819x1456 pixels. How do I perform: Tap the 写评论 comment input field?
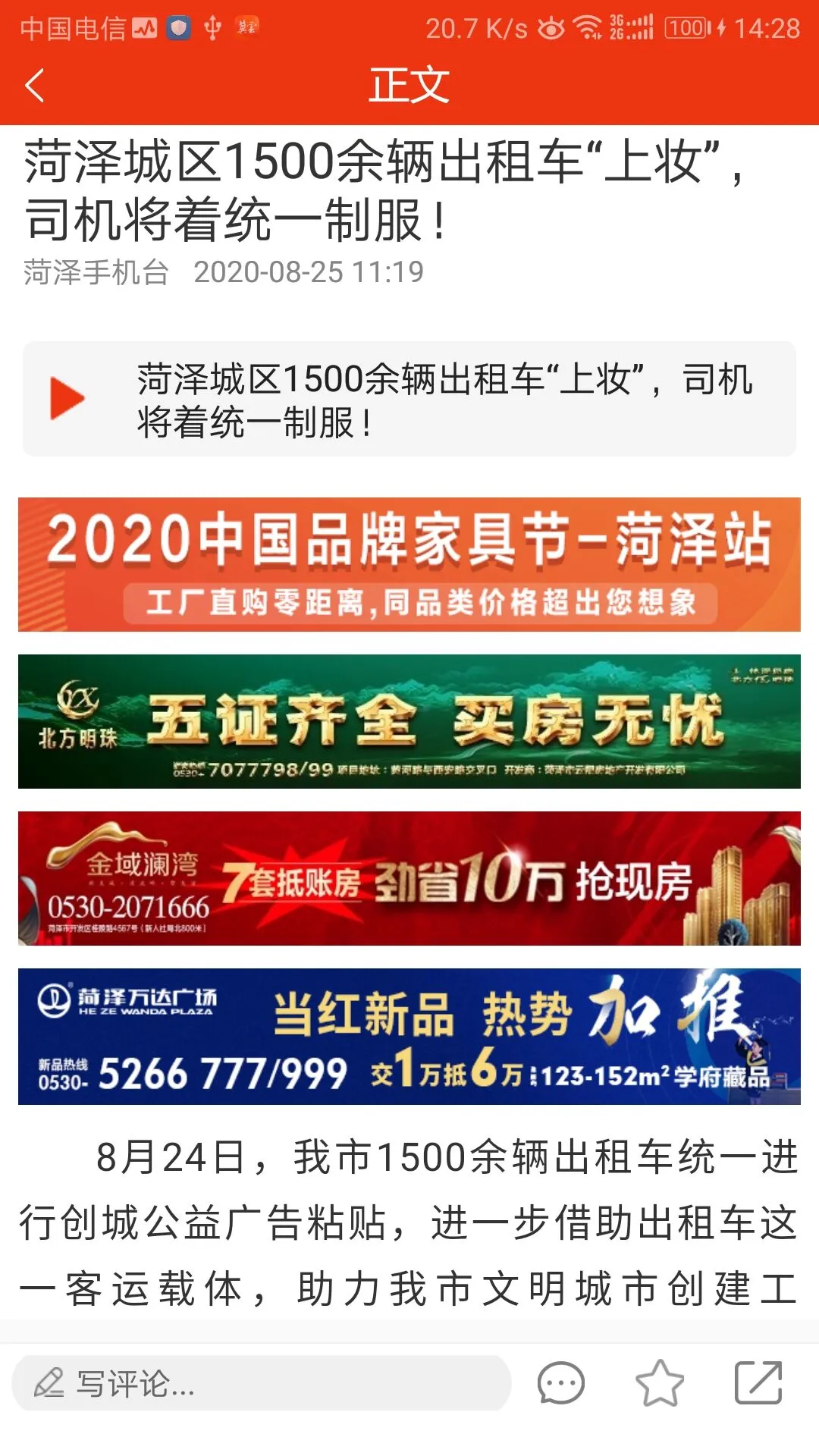(x=262, y=1383)
